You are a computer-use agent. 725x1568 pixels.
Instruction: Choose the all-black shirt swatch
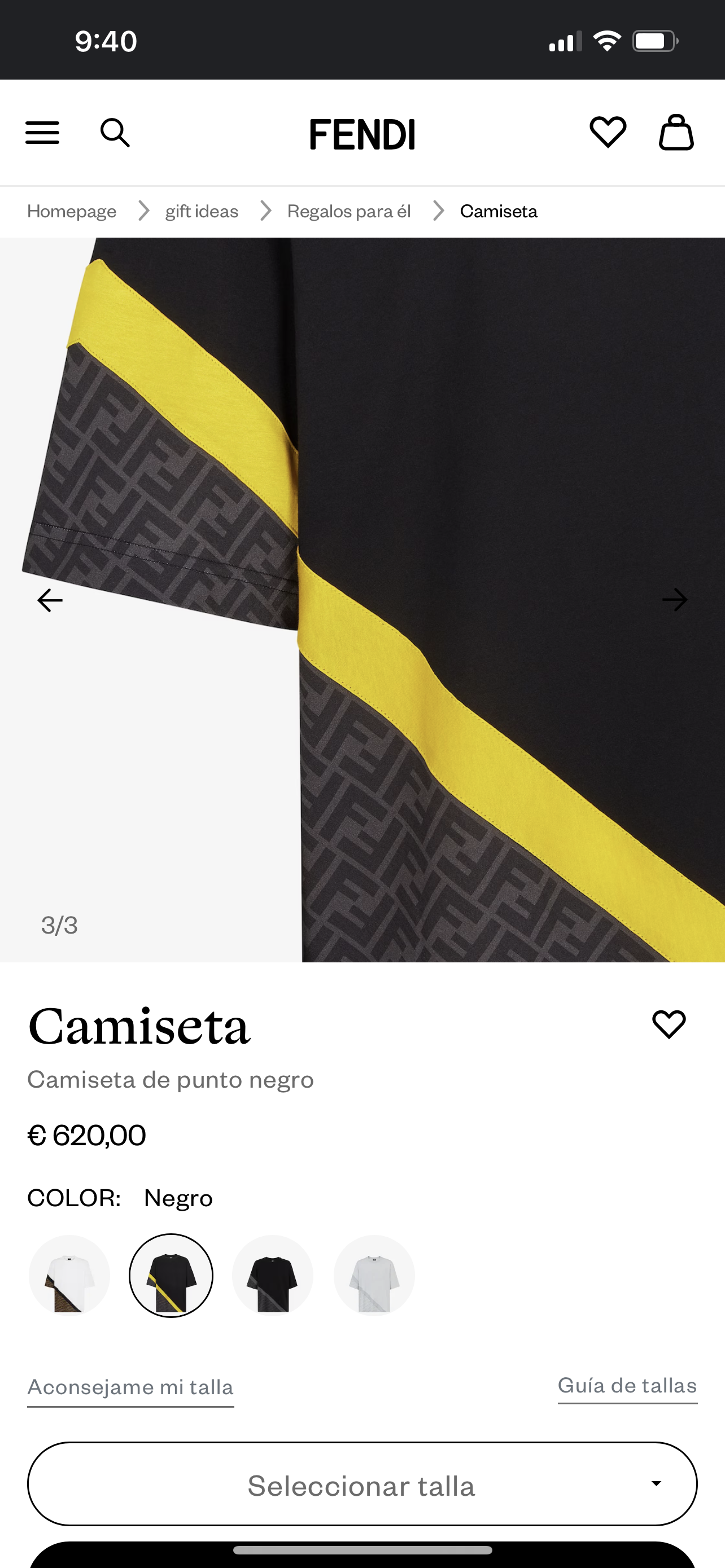tap(273, 1275)
